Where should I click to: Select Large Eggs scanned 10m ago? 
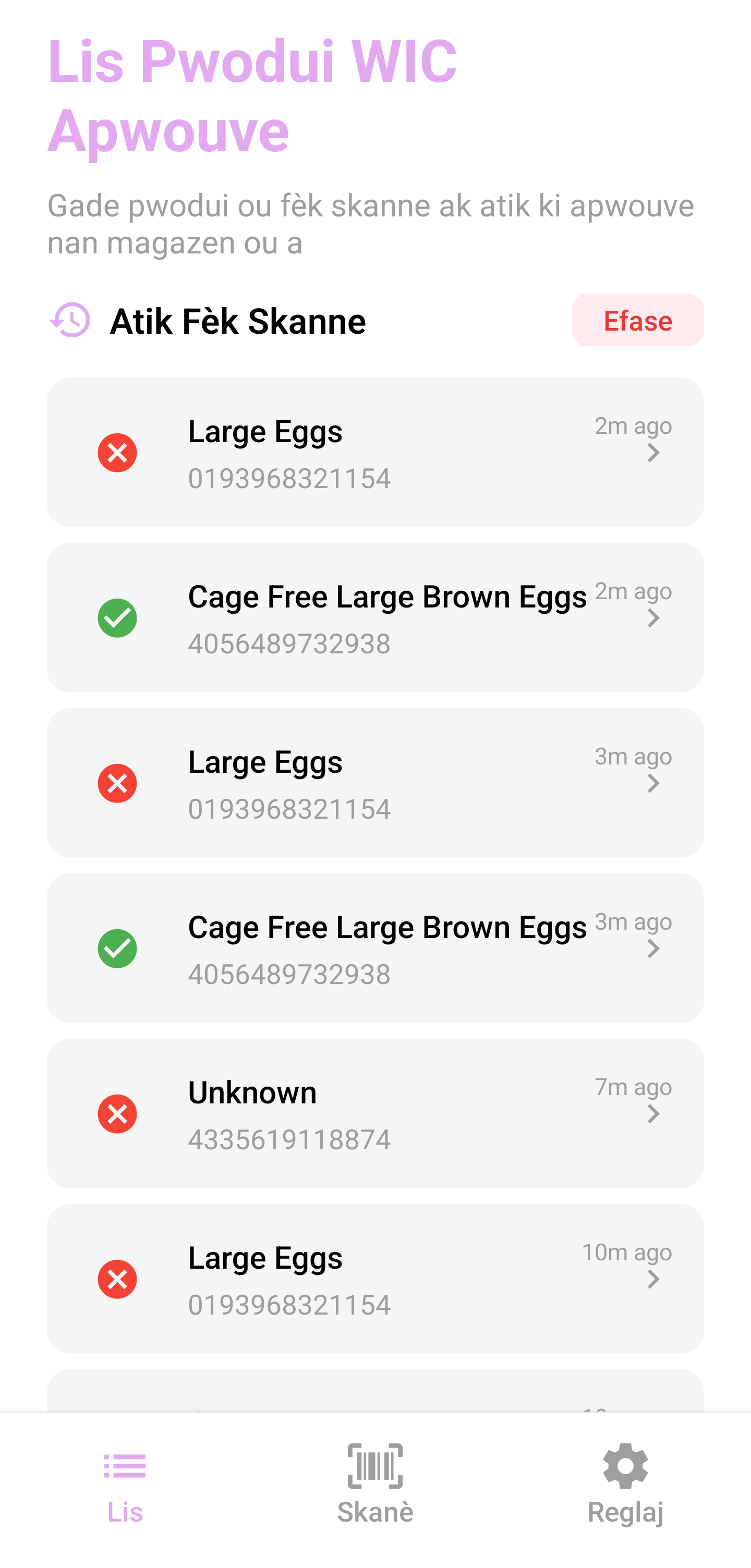(x=375, y=1278)
